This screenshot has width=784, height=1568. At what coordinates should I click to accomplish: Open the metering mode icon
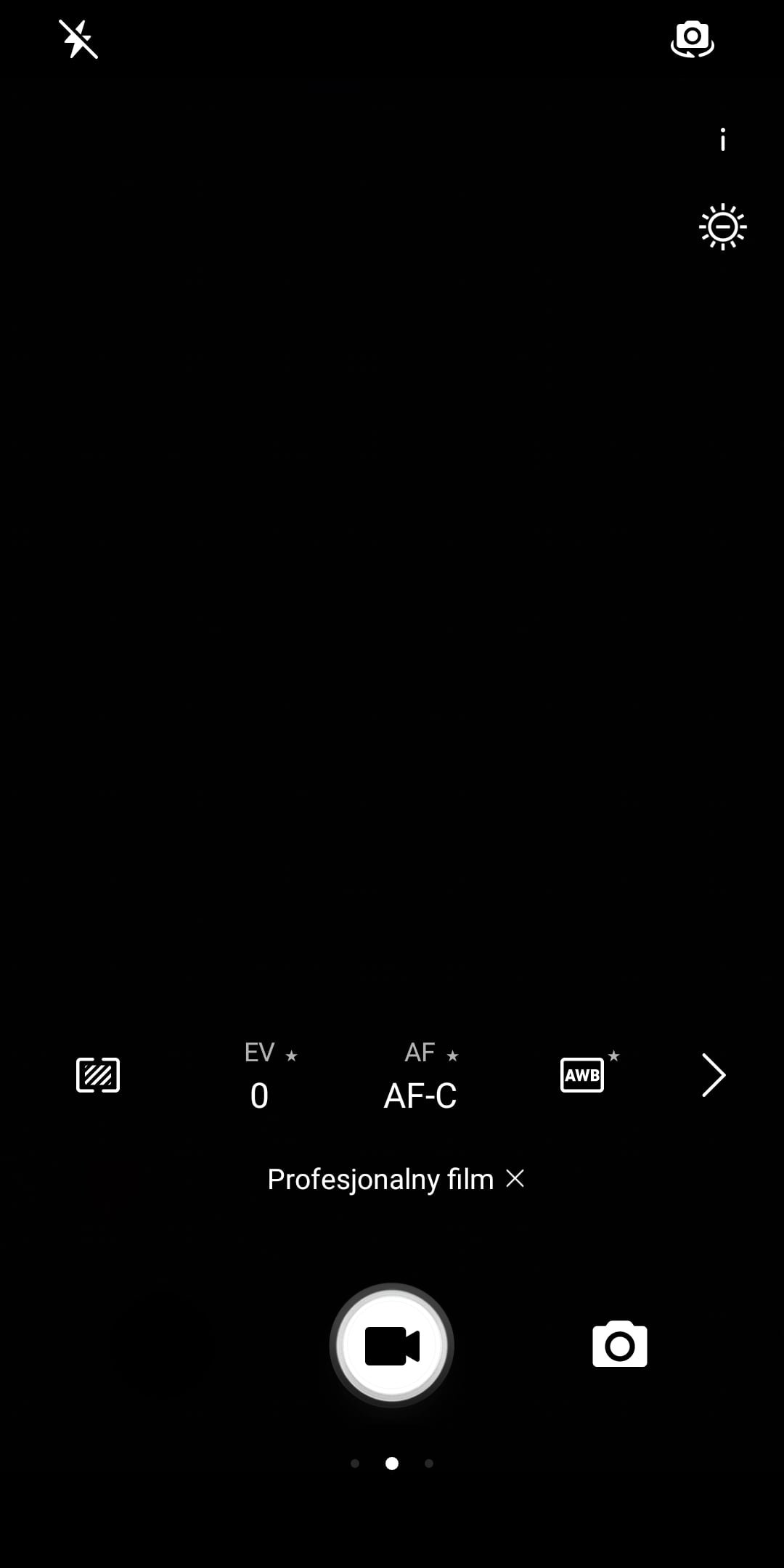(98, 1075)
